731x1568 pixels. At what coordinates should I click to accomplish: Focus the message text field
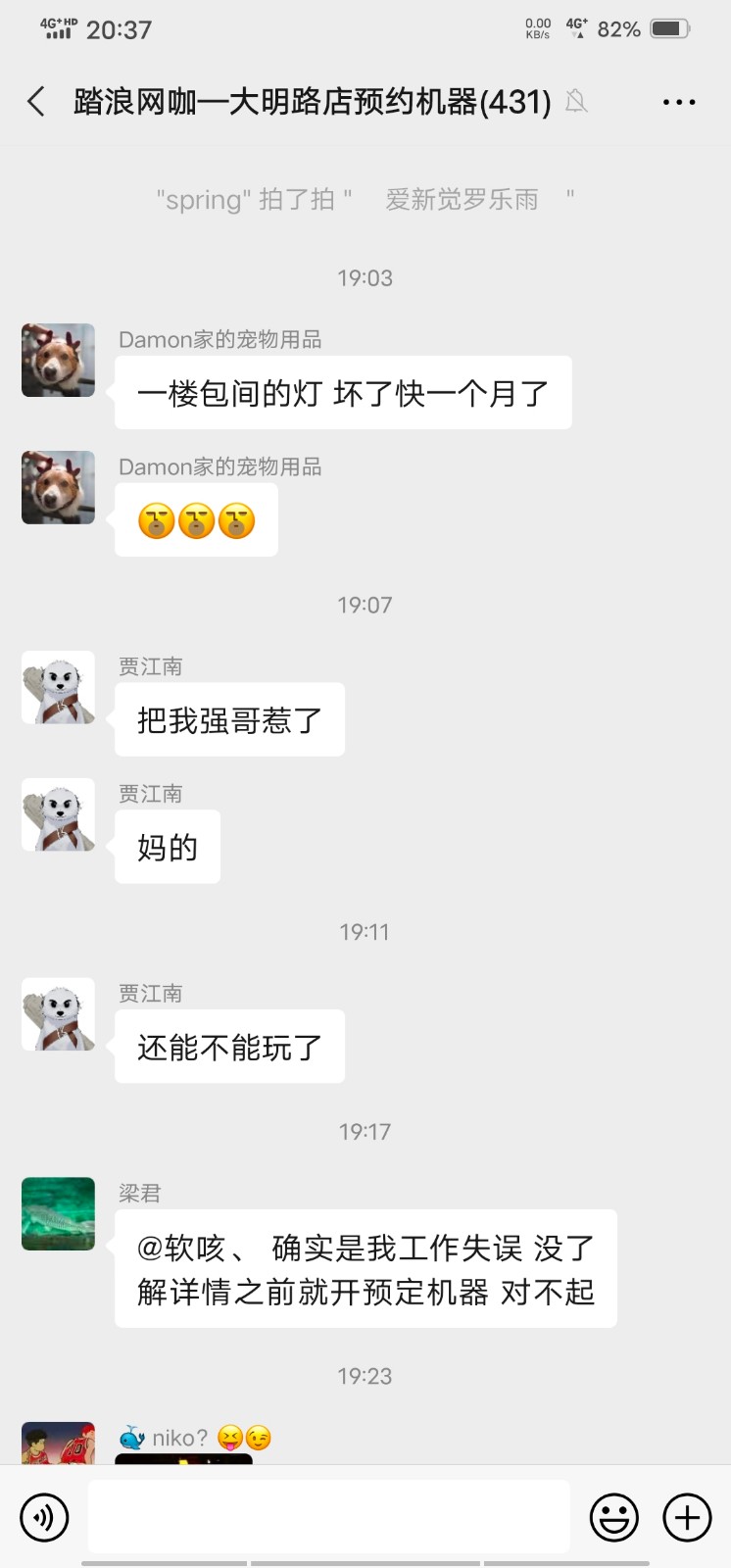tap(328, 1517)
